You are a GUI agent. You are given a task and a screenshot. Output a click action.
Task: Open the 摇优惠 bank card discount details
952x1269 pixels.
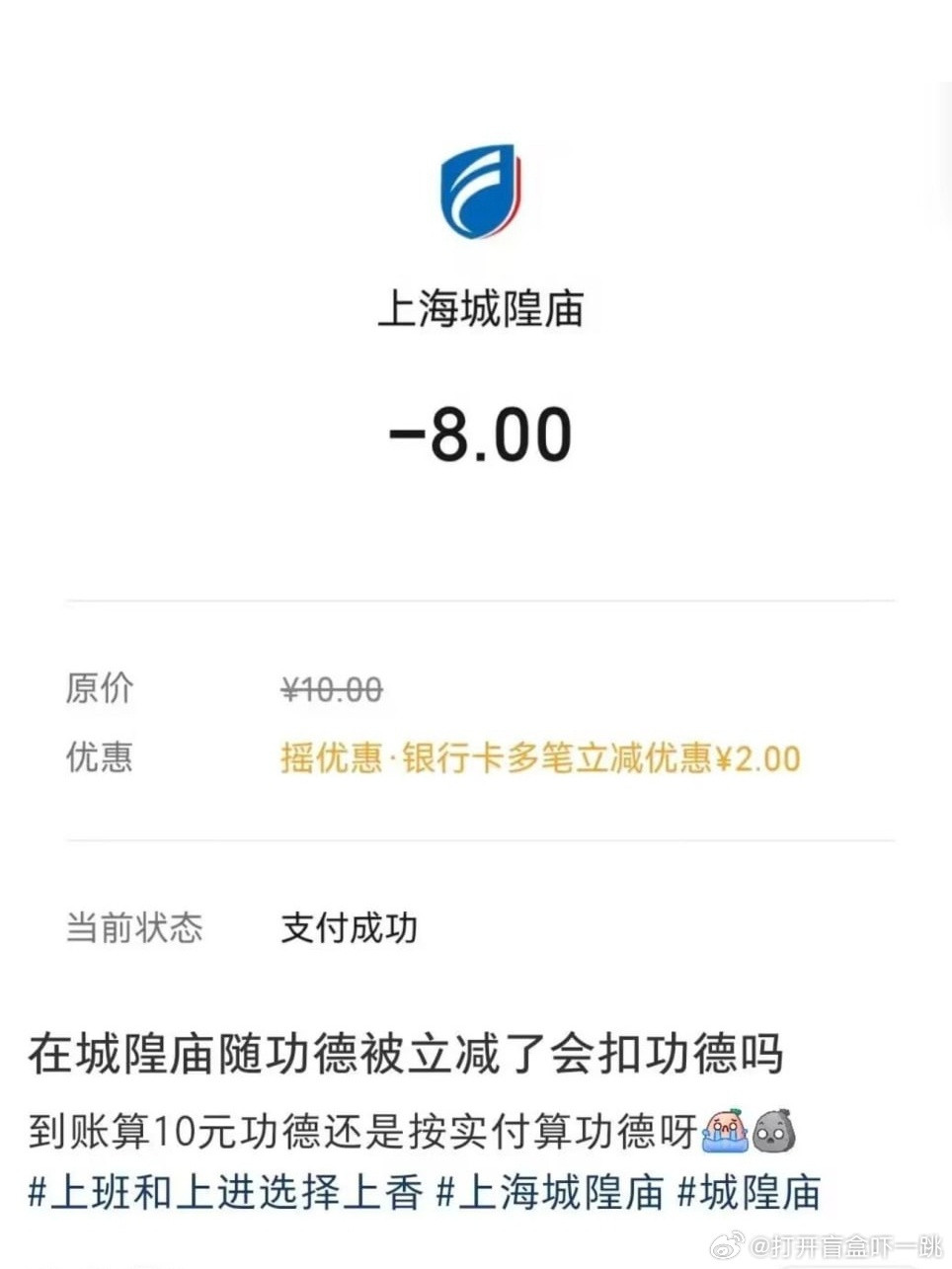pyautogui.click(x=539, y=758)
